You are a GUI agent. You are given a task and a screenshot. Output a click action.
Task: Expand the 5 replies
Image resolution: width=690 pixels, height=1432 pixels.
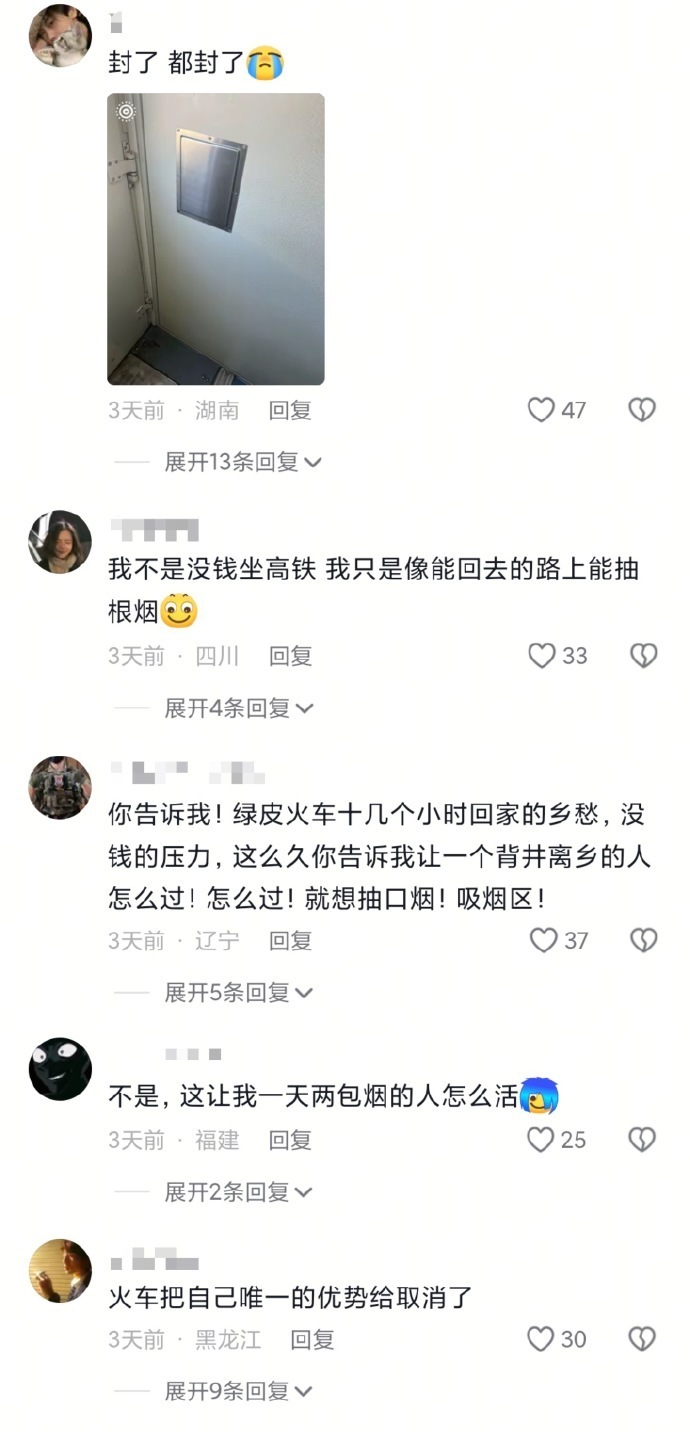[238, 993]
